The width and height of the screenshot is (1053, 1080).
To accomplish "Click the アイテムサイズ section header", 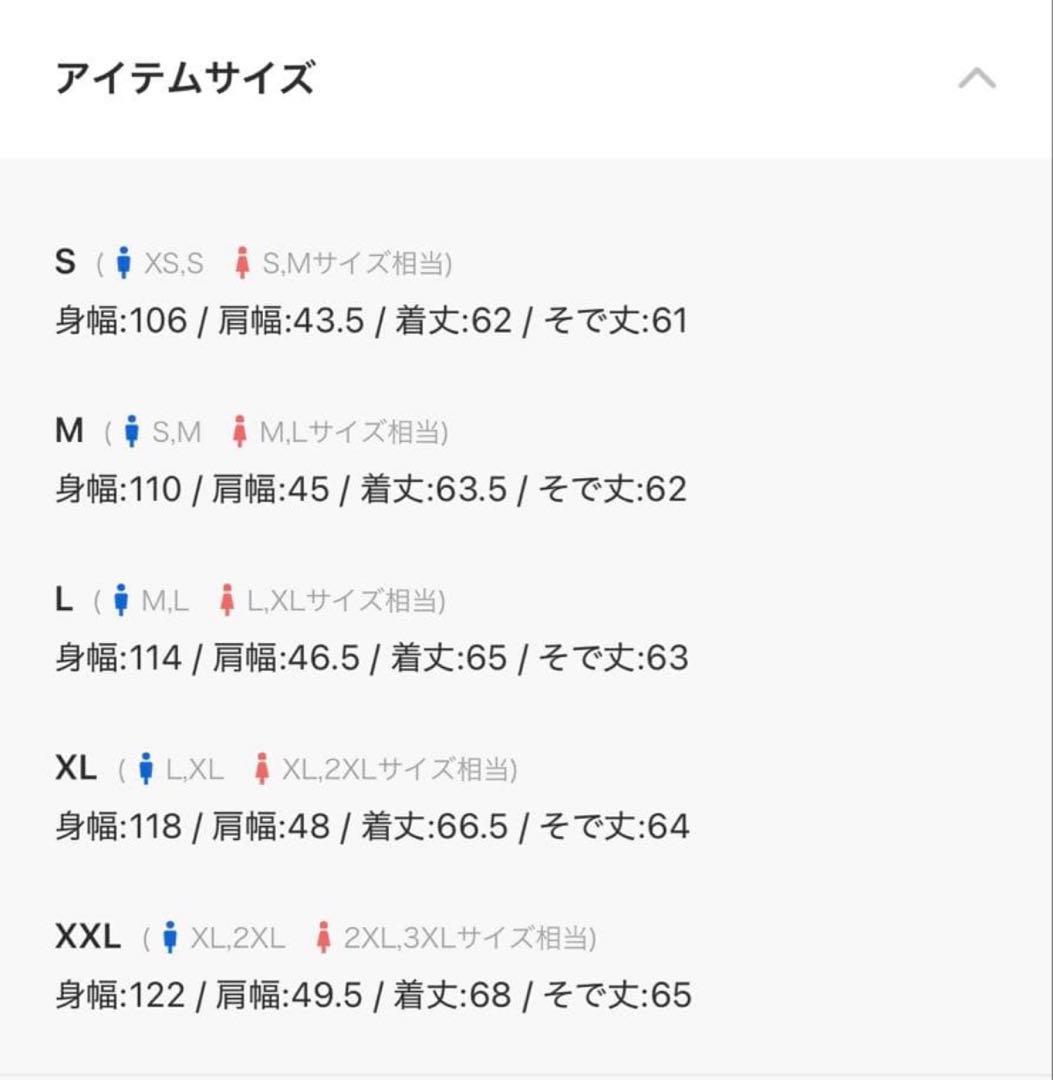I will [184, 76].
